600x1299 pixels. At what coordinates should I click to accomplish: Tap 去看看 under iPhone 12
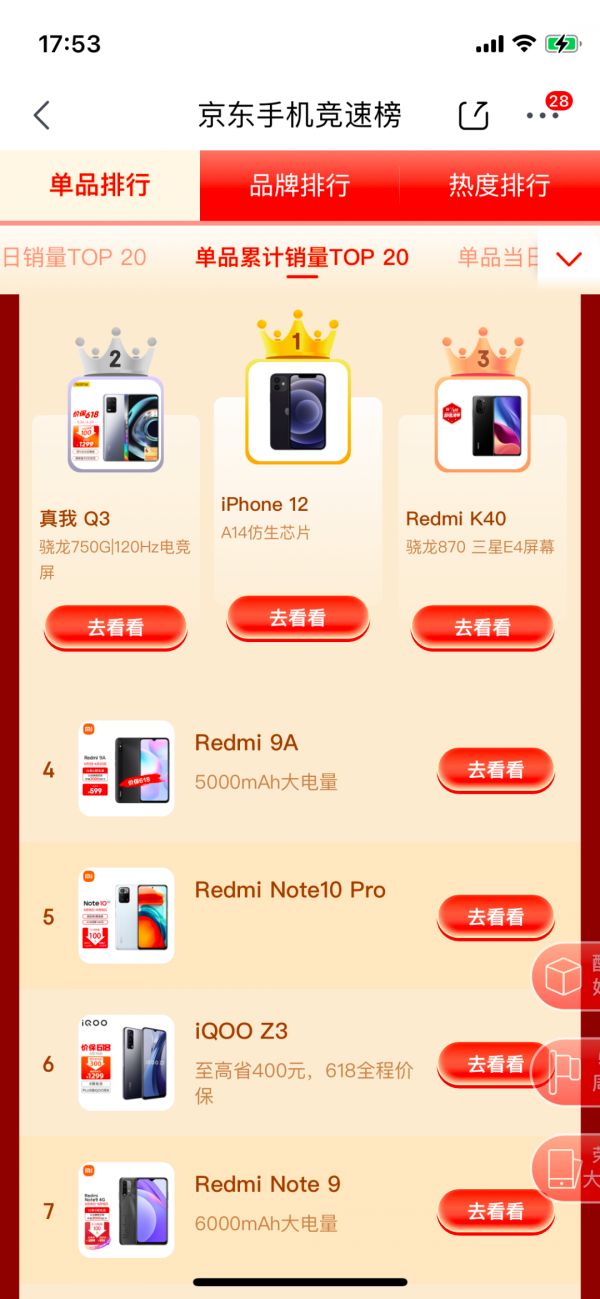tap(297, 618)
